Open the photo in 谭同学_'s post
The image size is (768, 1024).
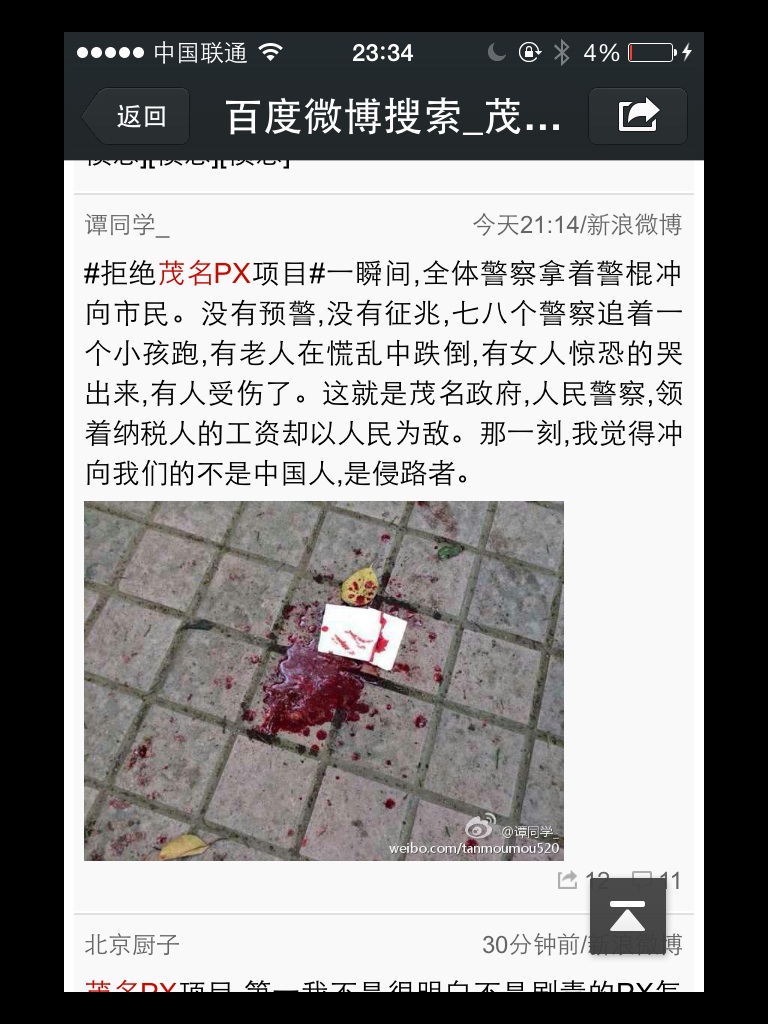(323, 680)
